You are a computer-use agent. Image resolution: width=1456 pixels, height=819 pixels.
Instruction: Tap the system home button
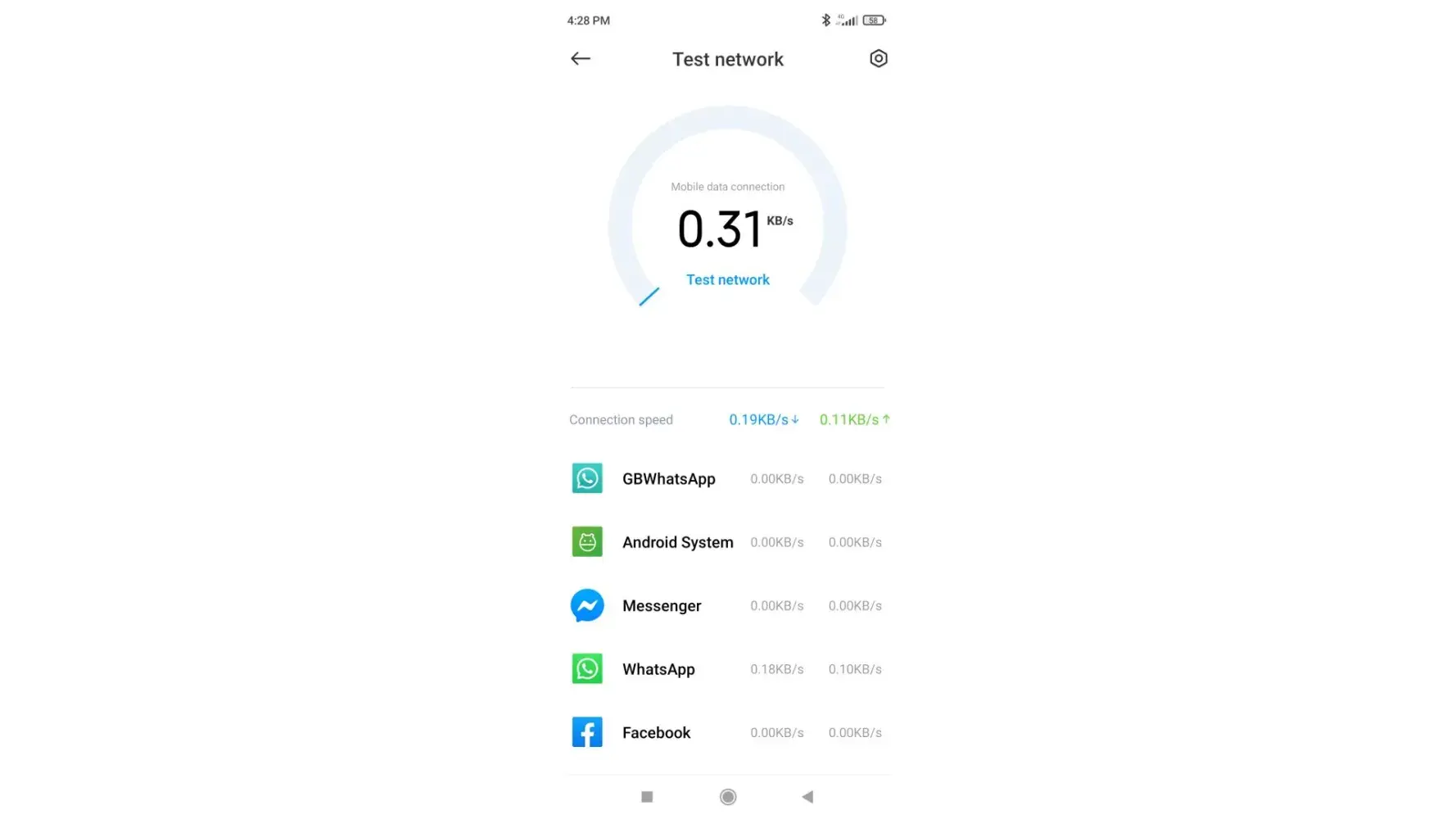727,797
